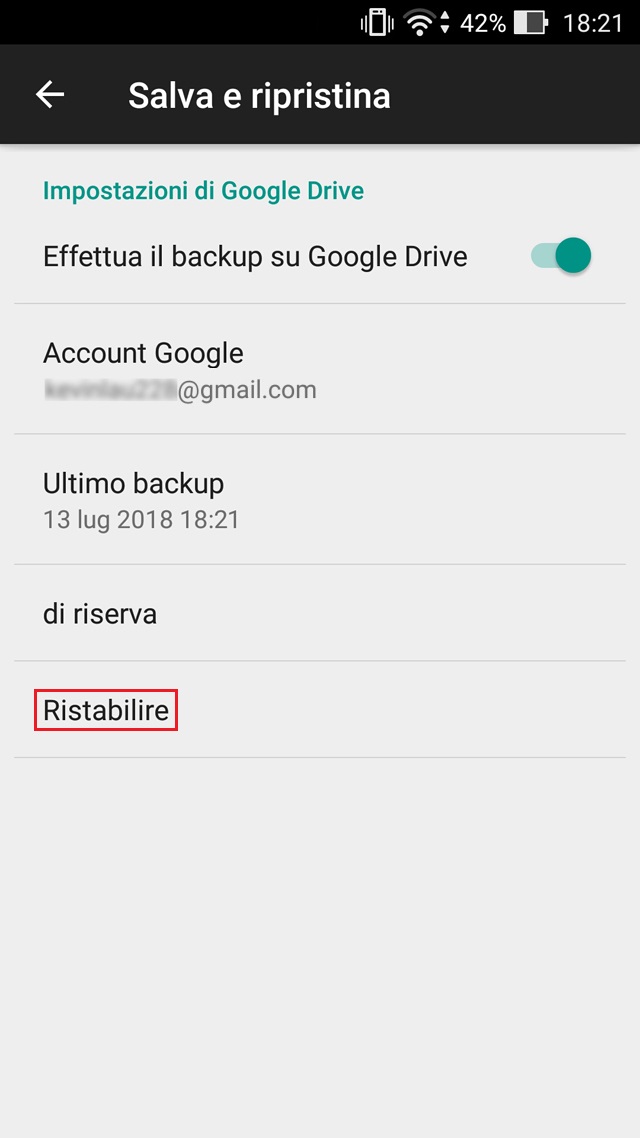This screenshot has width=640, height=1138.
Task: Open the Account Google row
Action: 320,370
